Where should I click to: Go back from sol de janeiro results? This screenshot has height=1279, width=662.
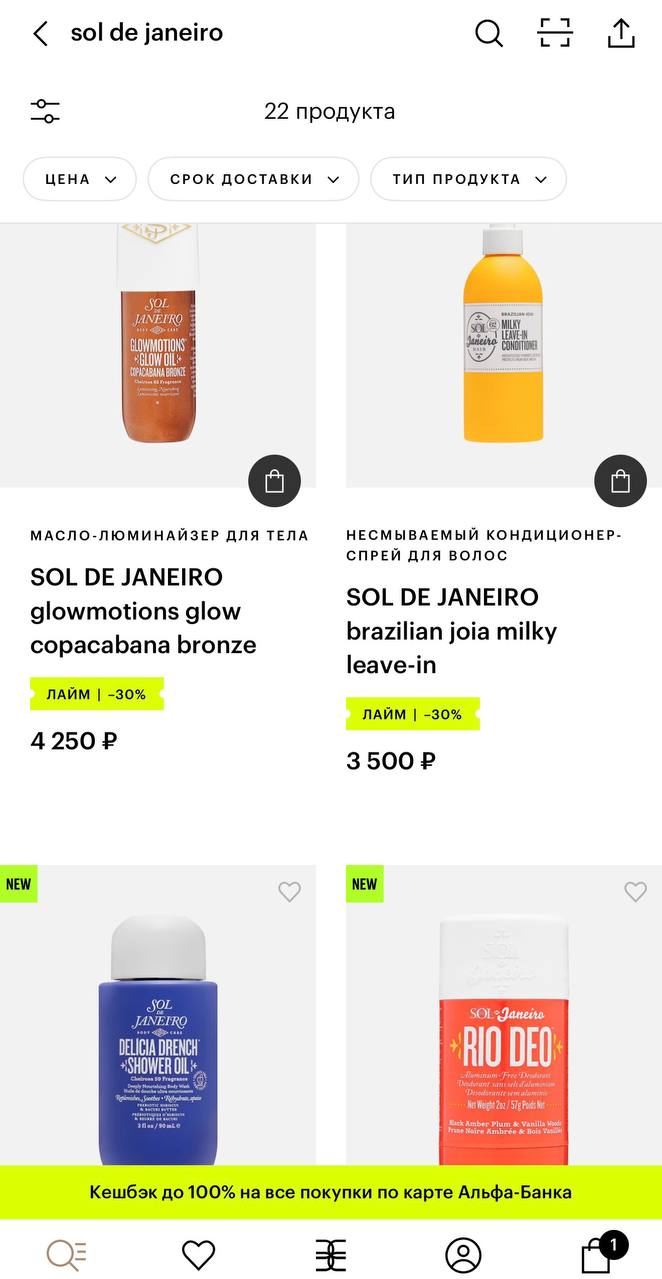40,33
